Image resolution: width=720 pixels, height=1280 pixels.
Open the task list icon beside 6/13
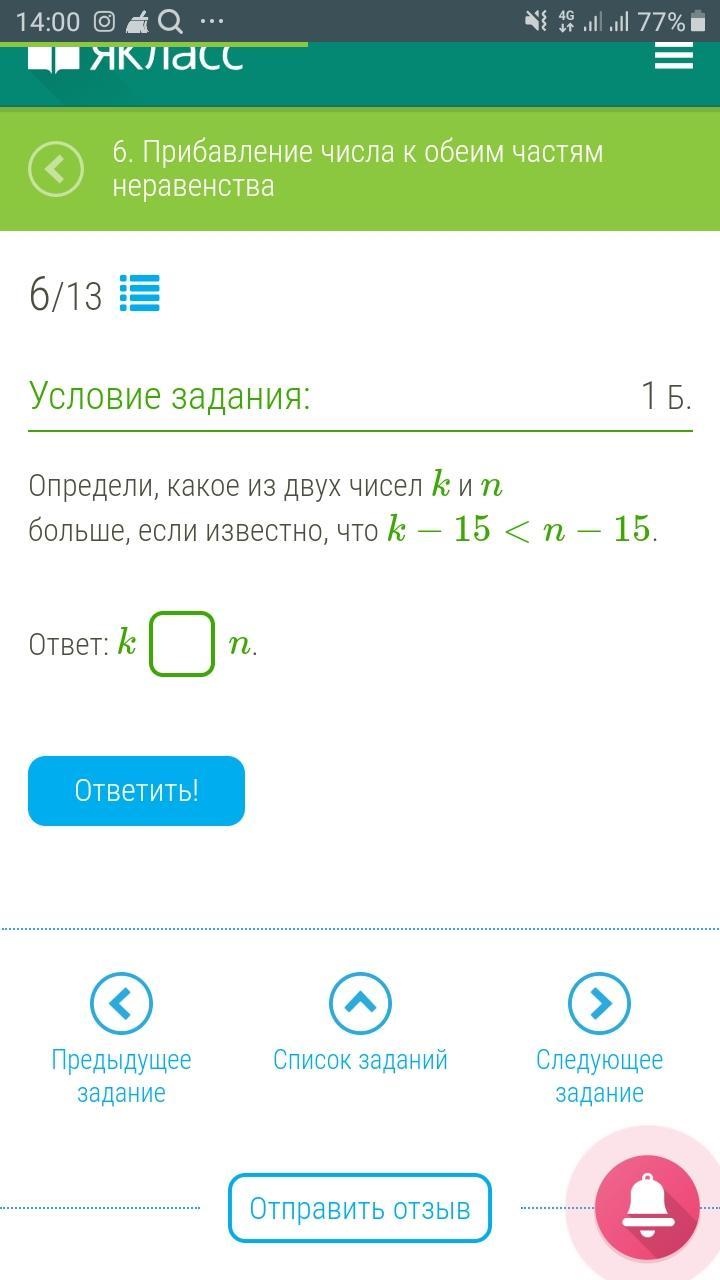pyautogui.click(x=140, y=294)
